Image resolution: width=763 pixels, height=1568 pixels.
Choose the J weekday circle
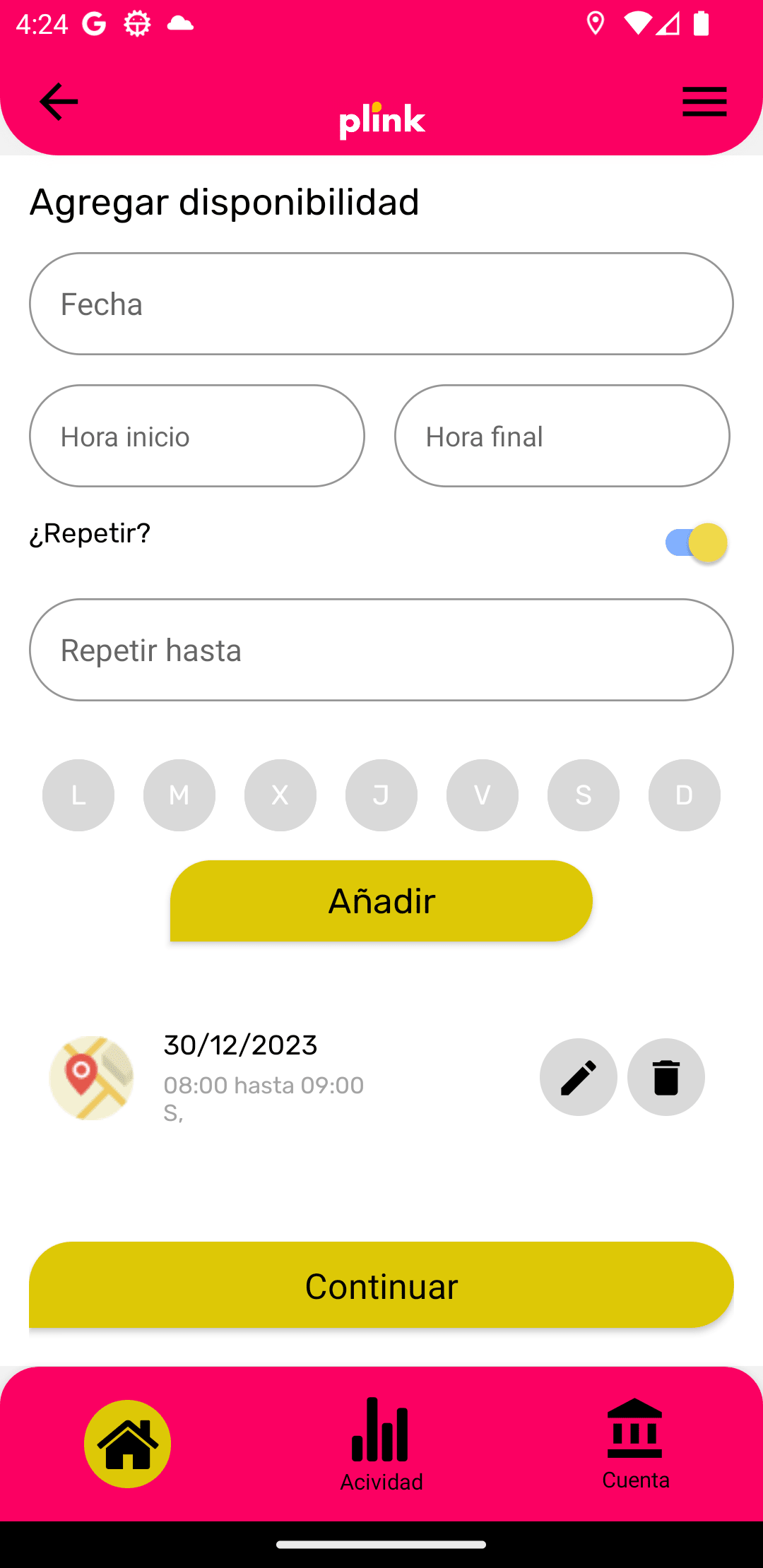point(381,795)
